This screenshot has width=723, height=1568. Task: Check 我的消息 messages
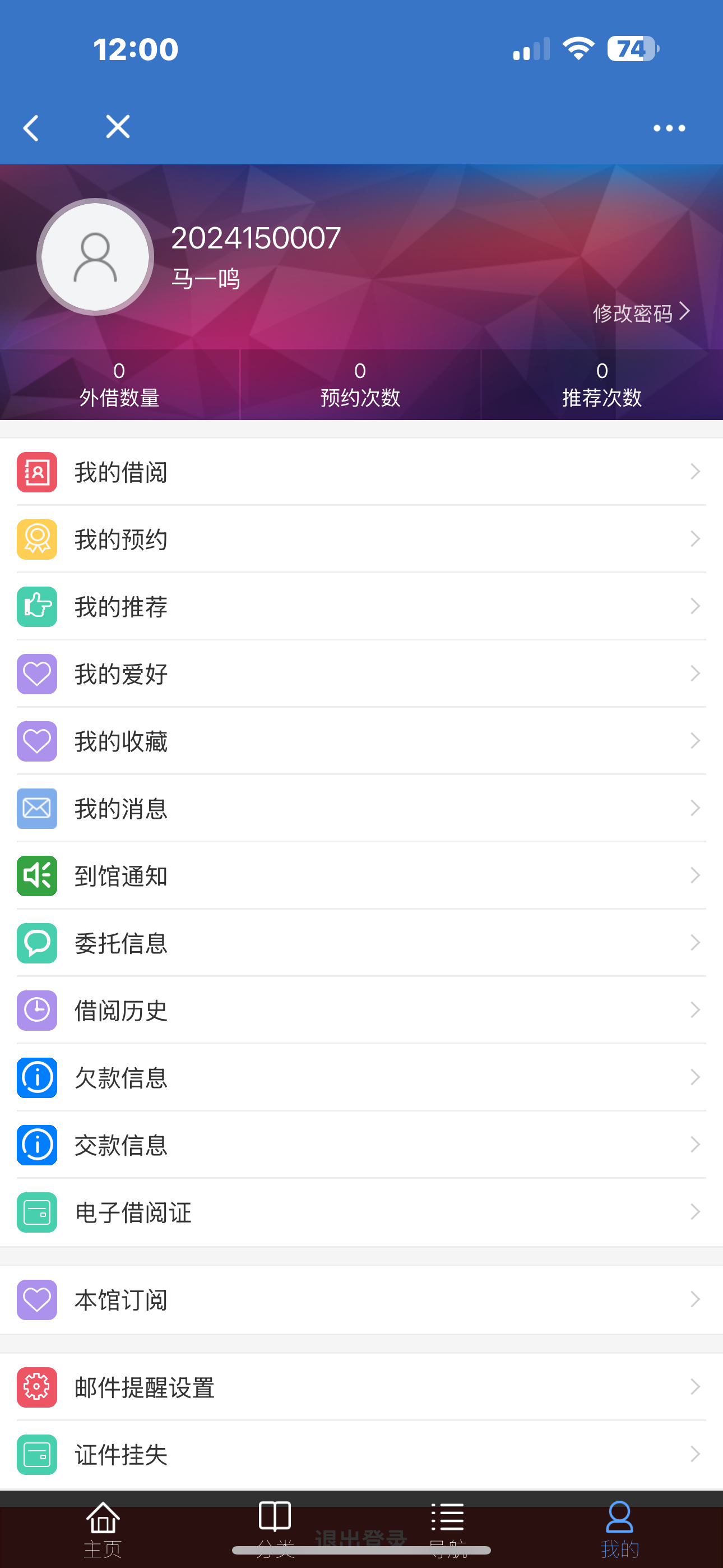point(361,808)
